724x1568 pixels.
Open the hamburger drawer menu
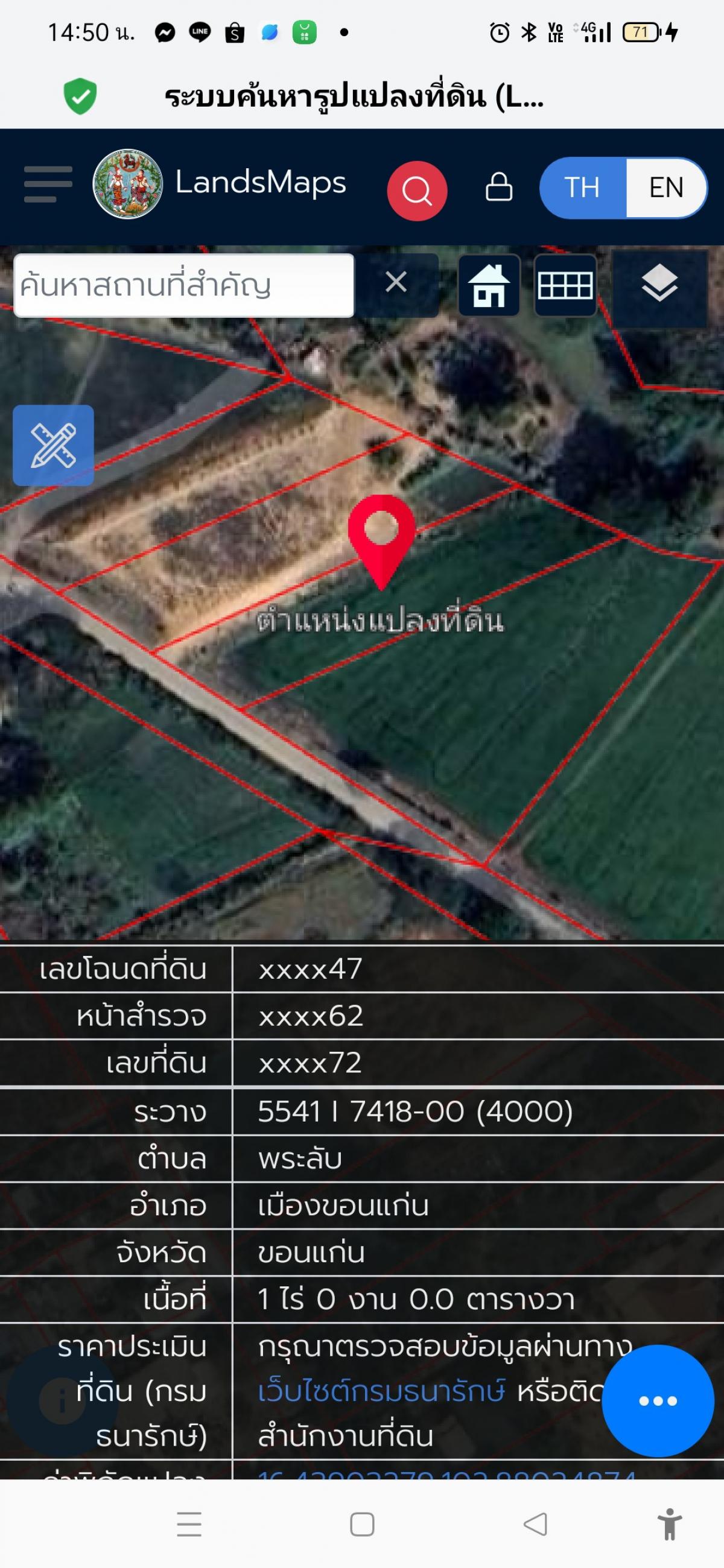pos(48,184)
